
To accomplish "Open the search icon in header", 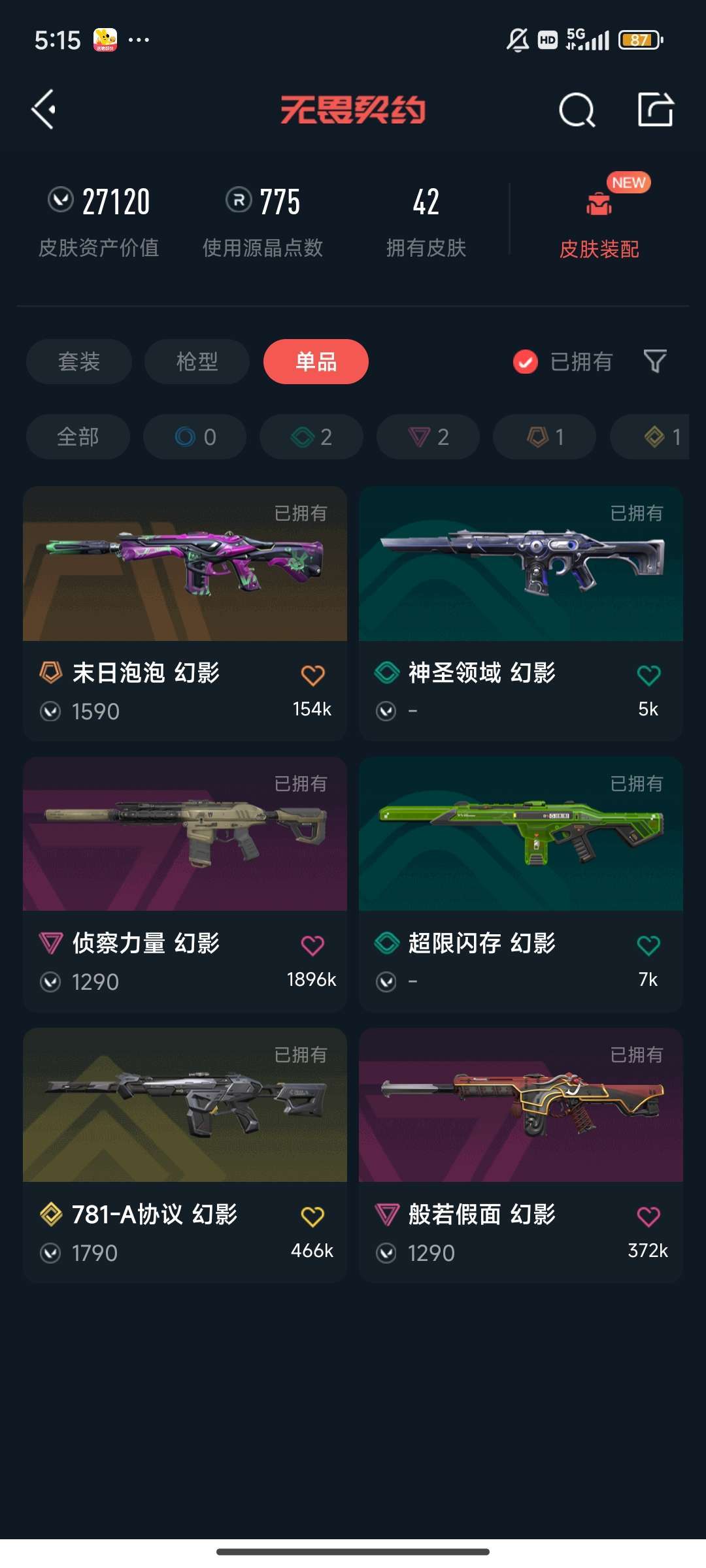I will coord(577,110).
